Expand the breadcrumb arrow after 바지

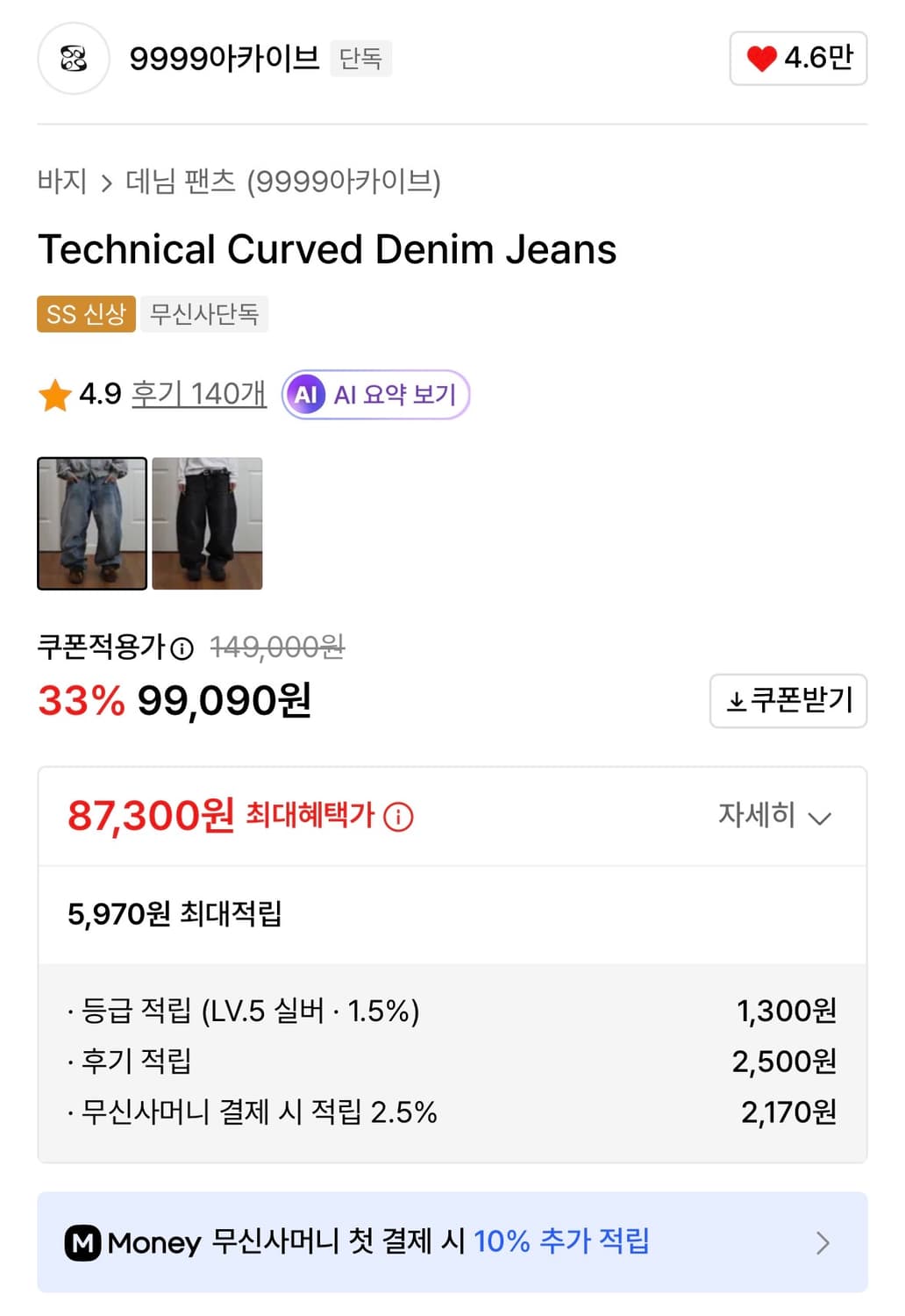(105, 182)
